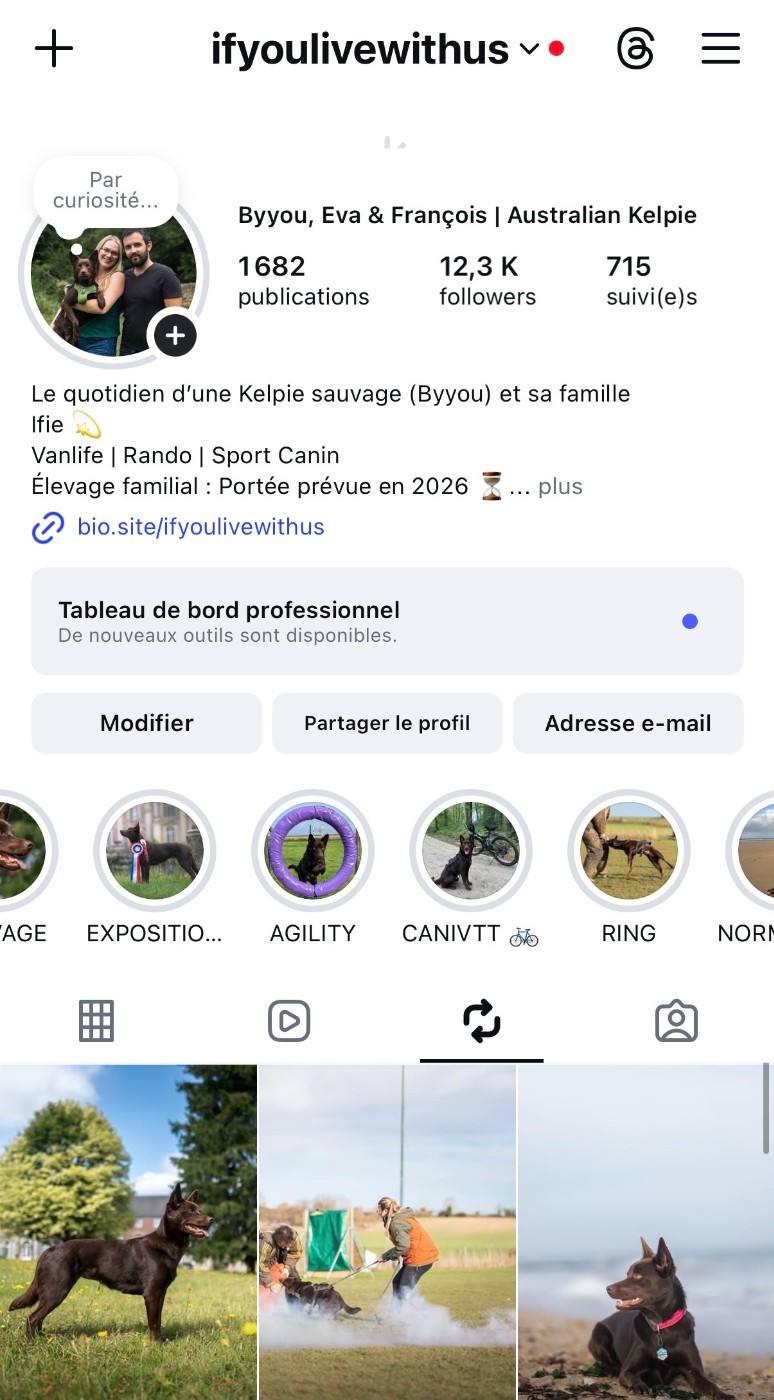The image size is (774, 1400).
Task: View the 715 suivi(e)s list
Action: tap(651, 280)
